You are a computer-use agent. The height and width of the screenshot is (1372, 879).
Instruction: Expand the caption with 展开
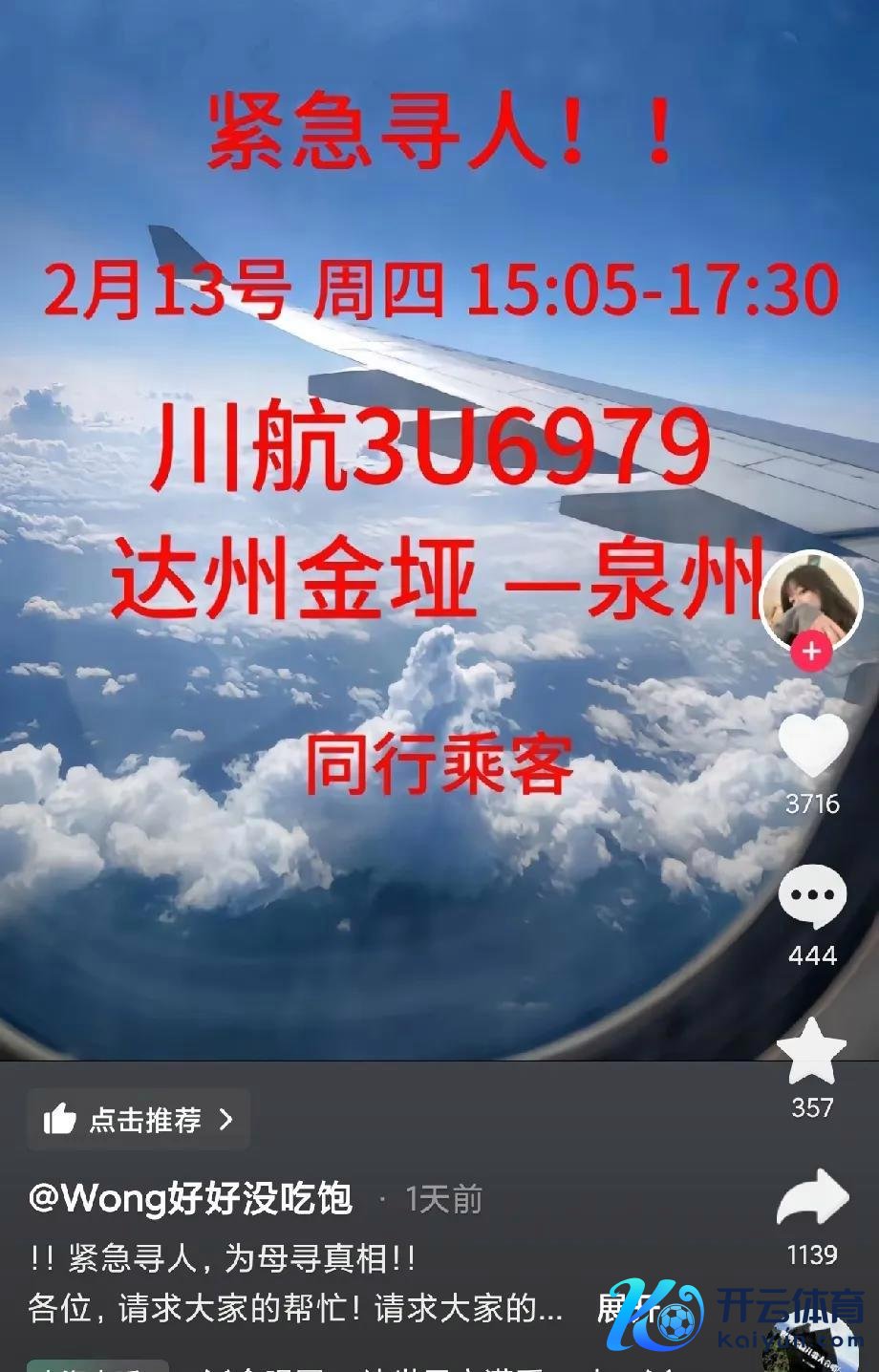click(621, 1308)
